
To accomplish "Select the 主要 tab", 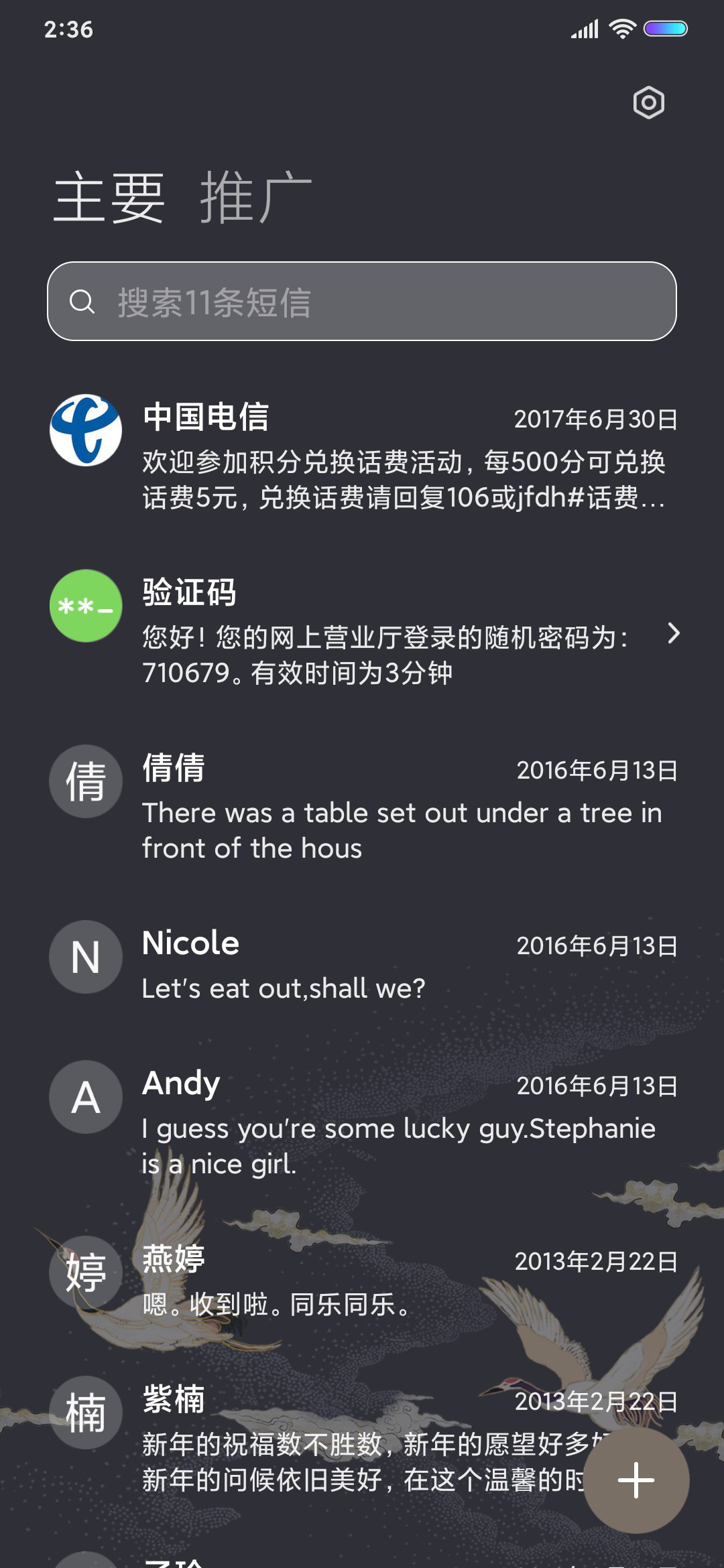I will click(109, 197).
